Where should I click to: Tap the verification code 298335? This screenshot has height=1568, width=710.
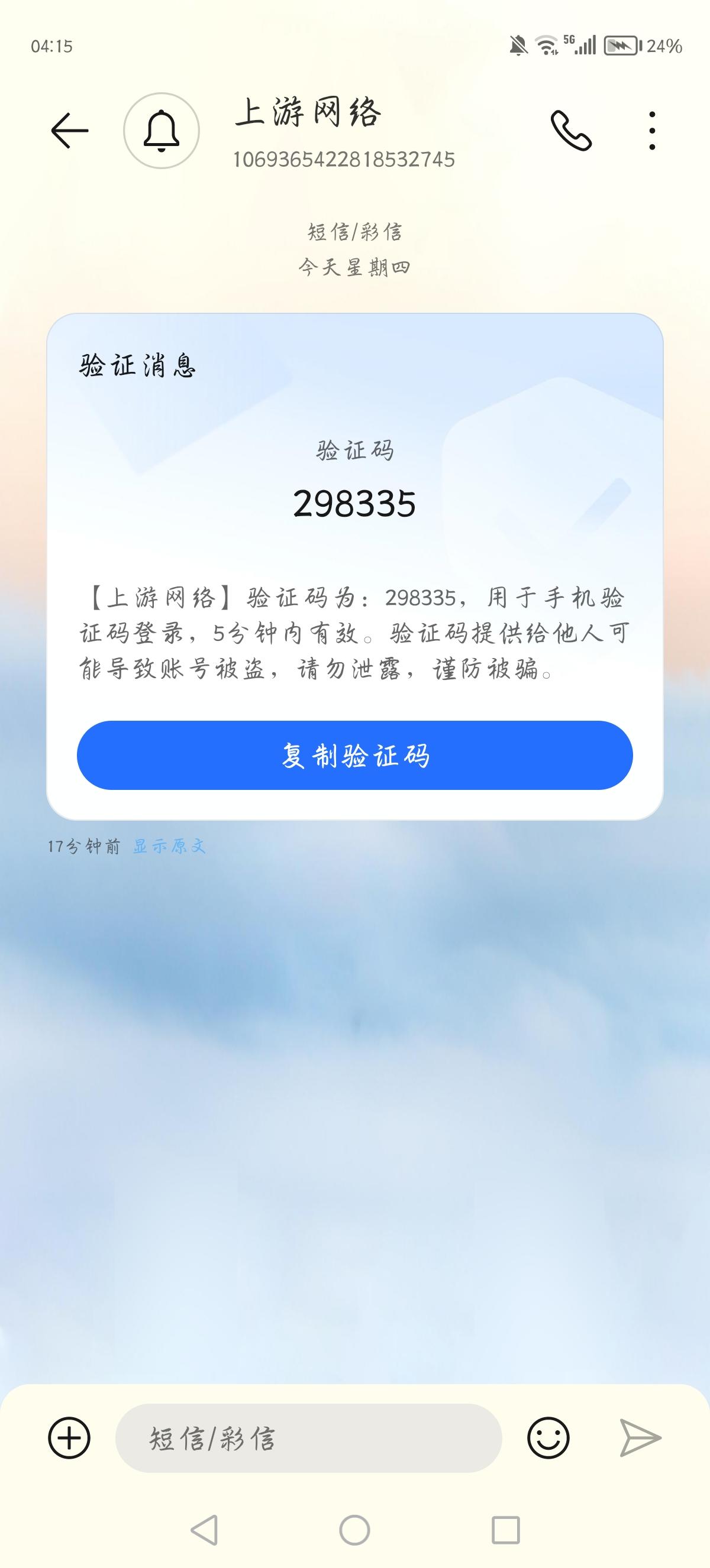point(355,503)
